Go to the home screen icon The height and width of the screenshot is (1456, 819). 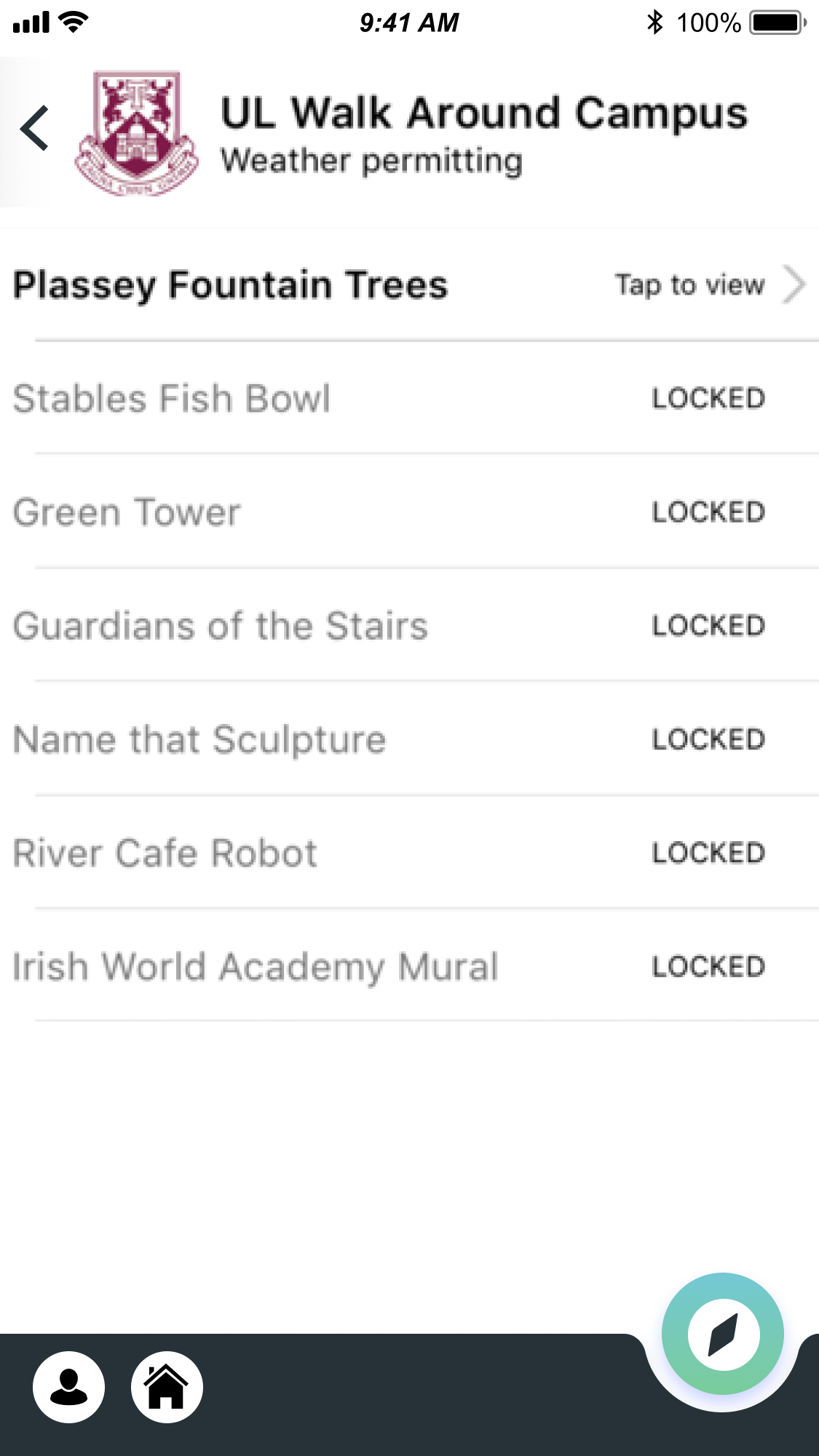(167, 1387)
